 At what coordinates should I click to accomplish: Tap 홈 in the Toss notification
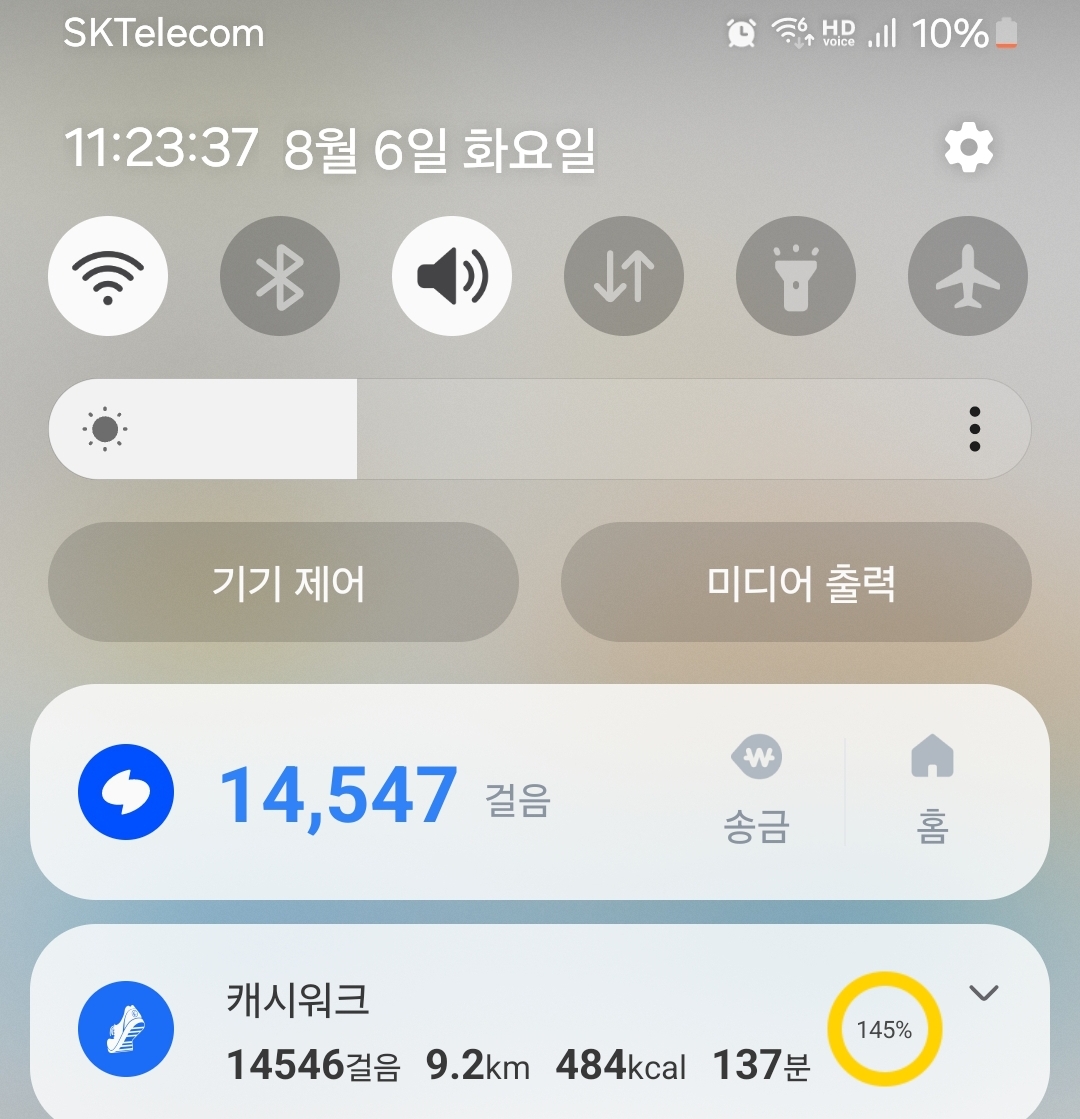[932, 792]
